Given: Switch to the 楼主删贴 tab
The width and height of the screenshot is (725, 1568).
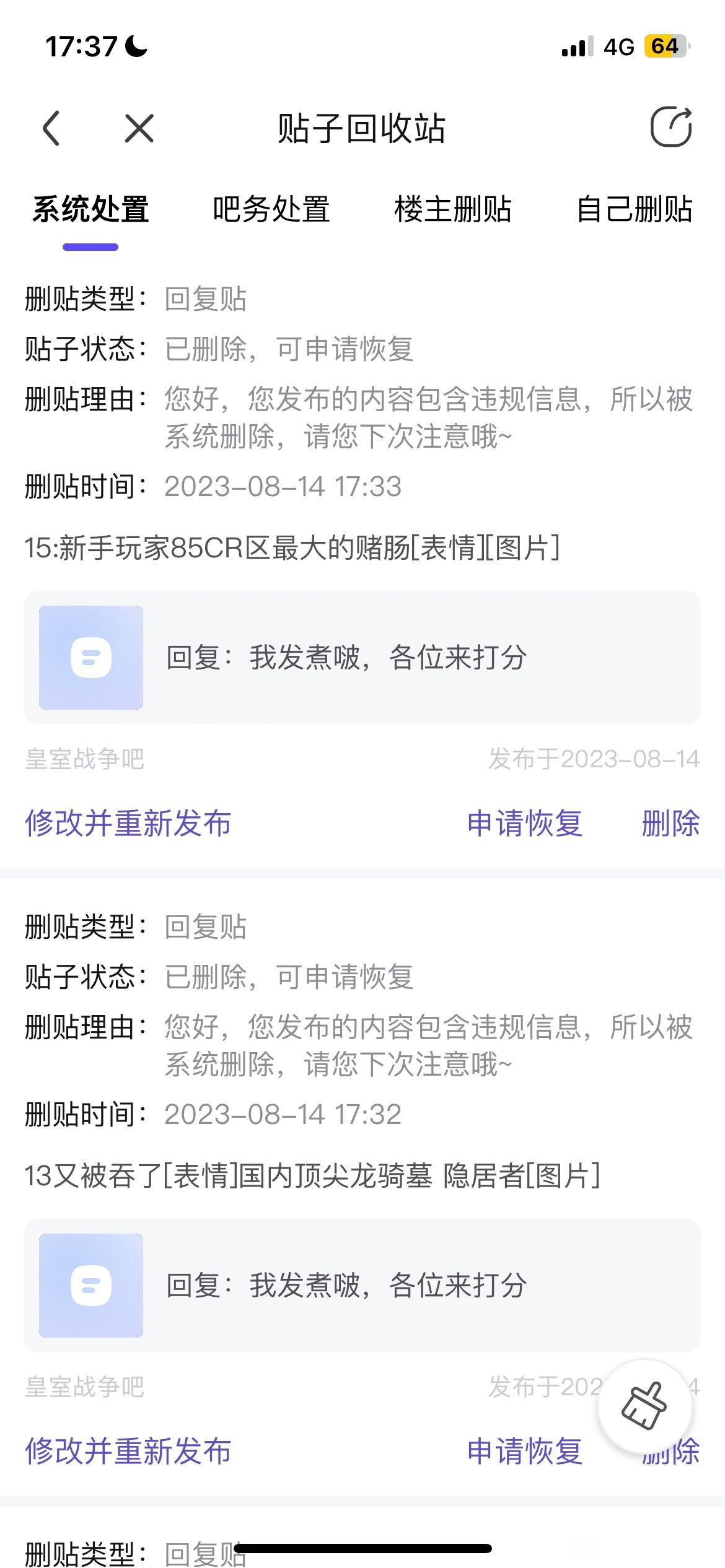Looking at the screenshot, I should point(453,209).
